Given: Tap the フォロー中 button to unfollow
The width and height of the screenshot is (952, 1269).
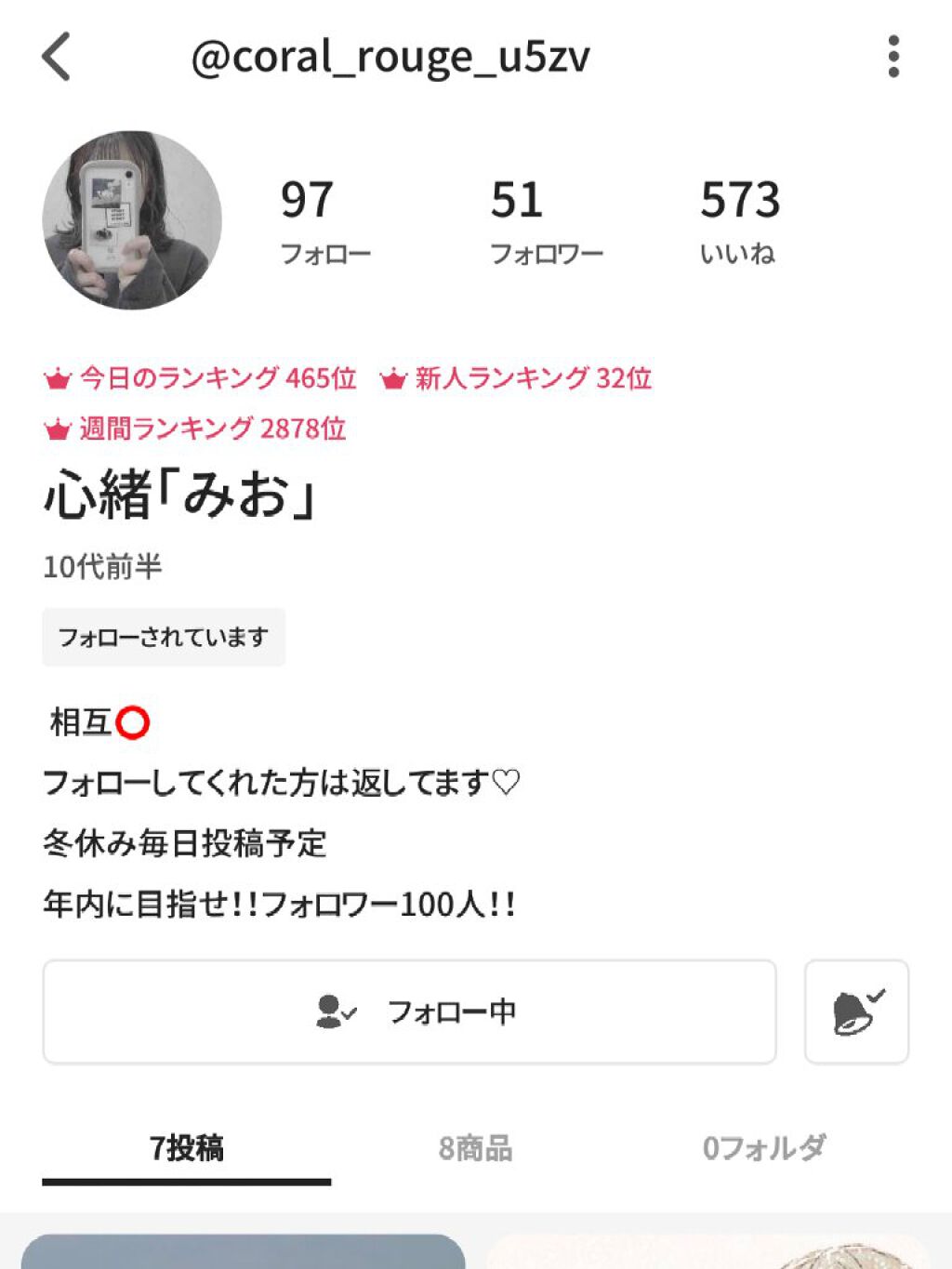Looking at the screenshot, I should click(409, 1011).
